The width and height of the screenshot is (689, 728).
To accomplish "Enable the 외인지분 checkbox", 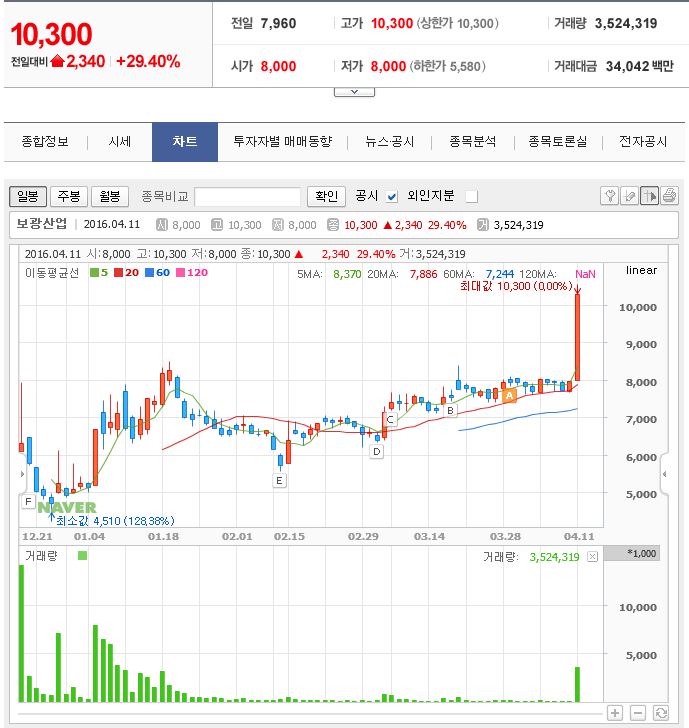I will pos(472,197).
